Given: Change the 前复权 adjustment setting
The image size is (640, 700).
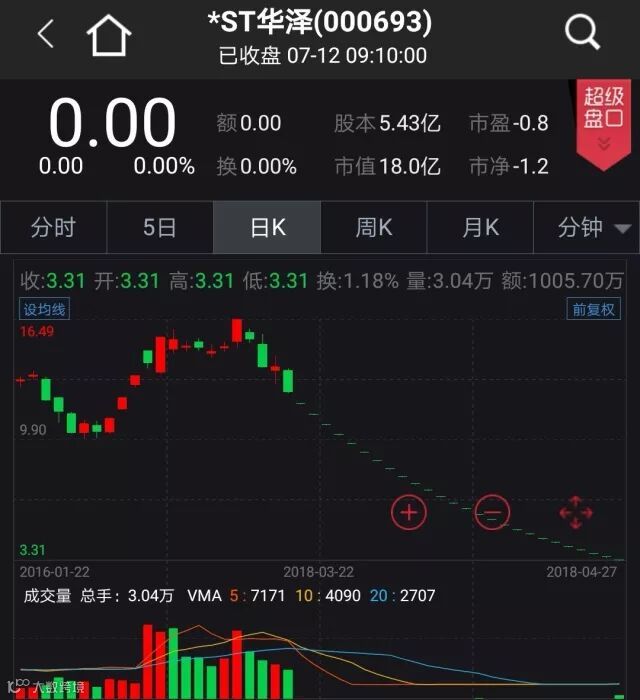Looking at the screenshot, I should pos(594,309).
